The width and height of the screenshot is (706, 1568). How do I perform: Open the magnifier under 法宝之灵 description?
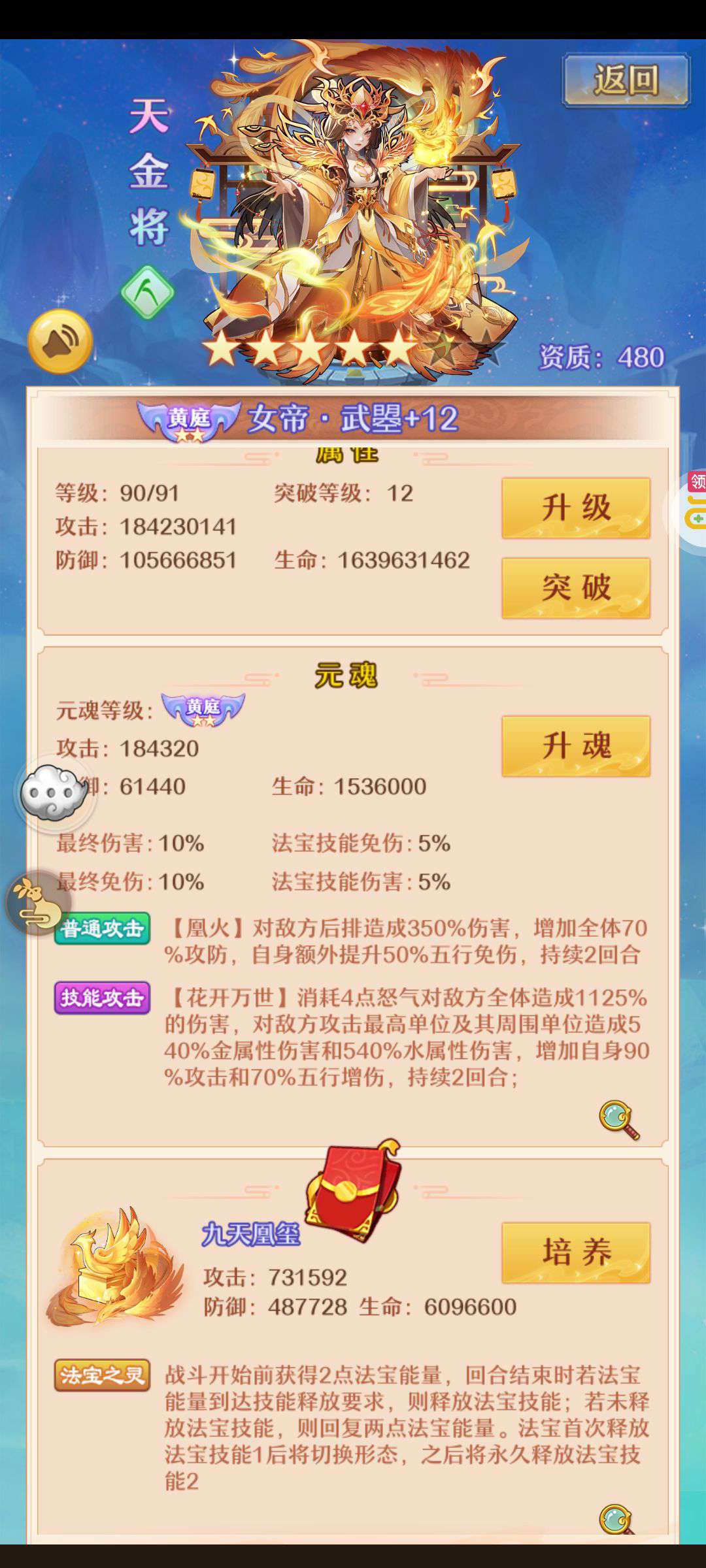click(x=616, y=1519)
